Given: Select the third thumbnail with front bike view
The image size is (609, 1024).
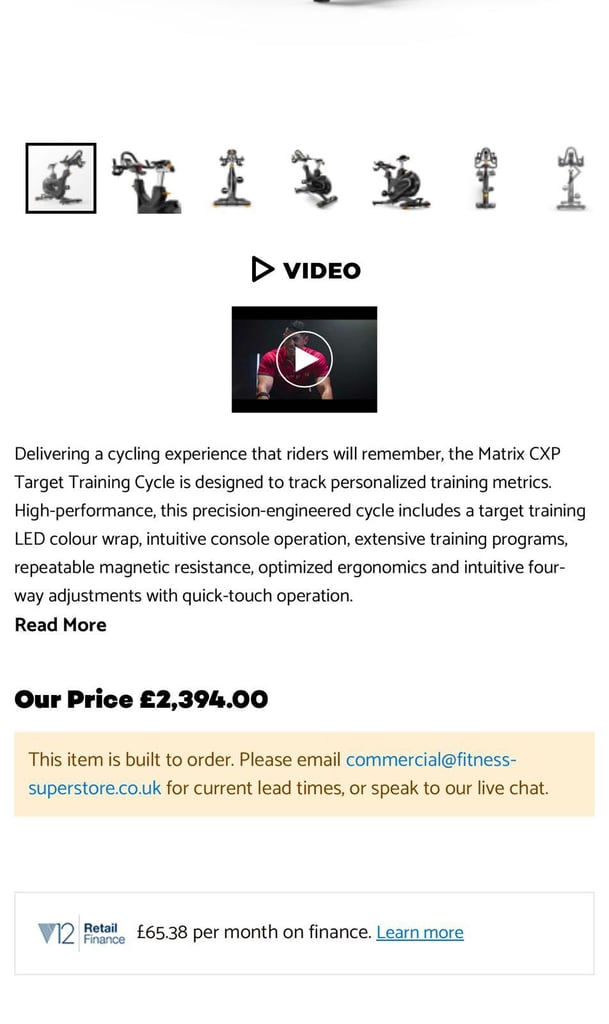Looking at the screenshot, I should click(x=232, y=178).
